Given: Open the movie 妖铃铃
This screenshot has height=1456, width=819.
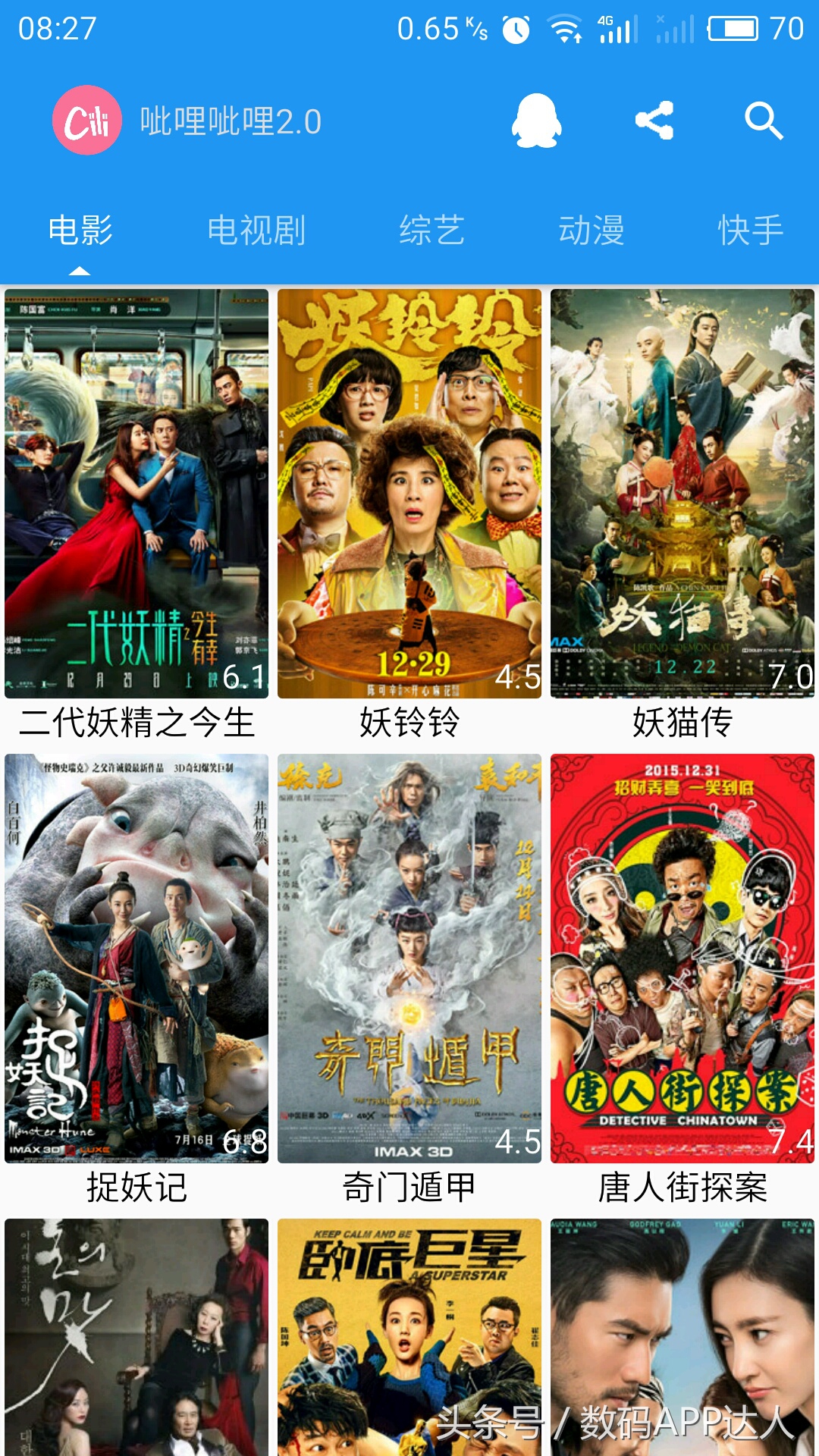Looking at the screenshot, I should [409, 493].
